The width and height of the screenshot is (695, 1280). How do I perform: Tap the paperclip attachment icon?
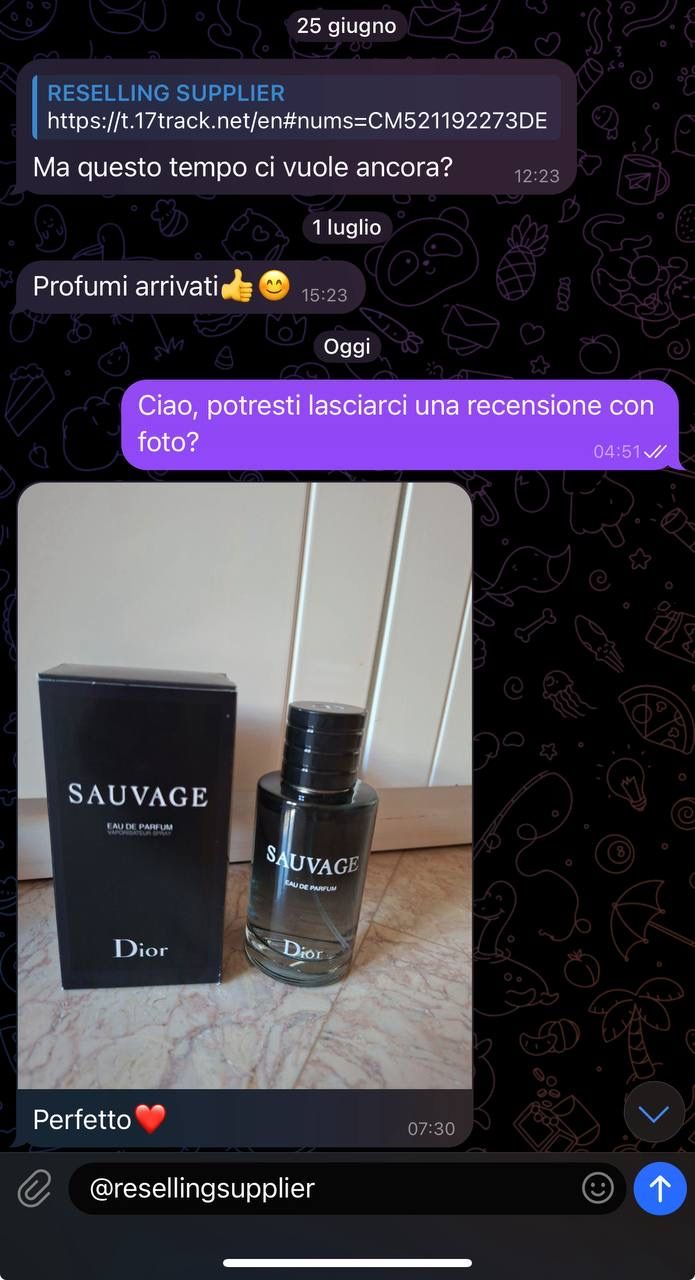pos(34,1189)
